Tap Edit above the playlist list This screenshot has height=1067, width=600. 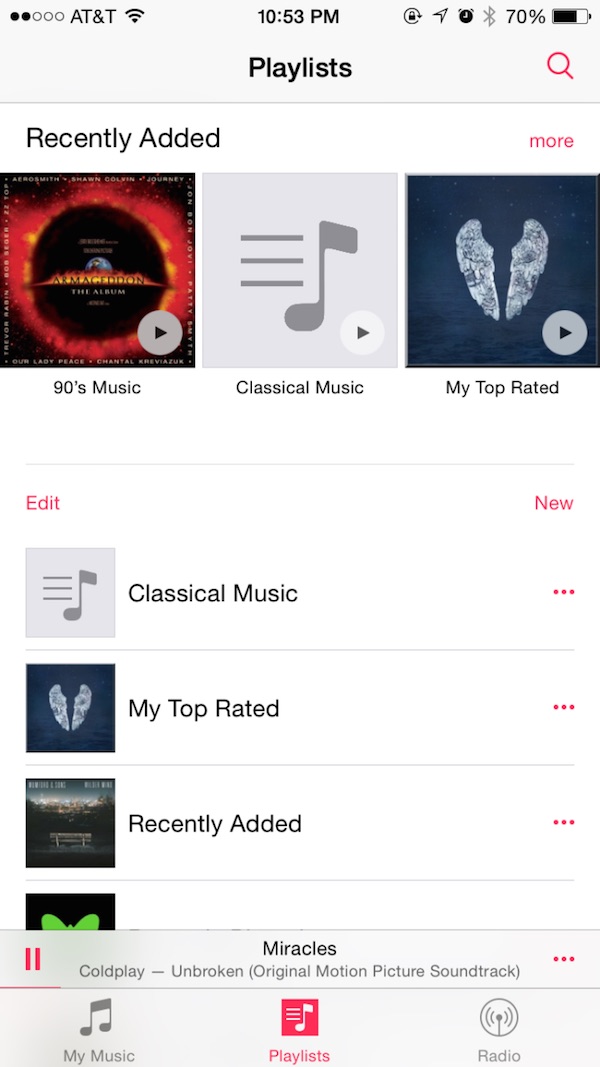(43, 503)
